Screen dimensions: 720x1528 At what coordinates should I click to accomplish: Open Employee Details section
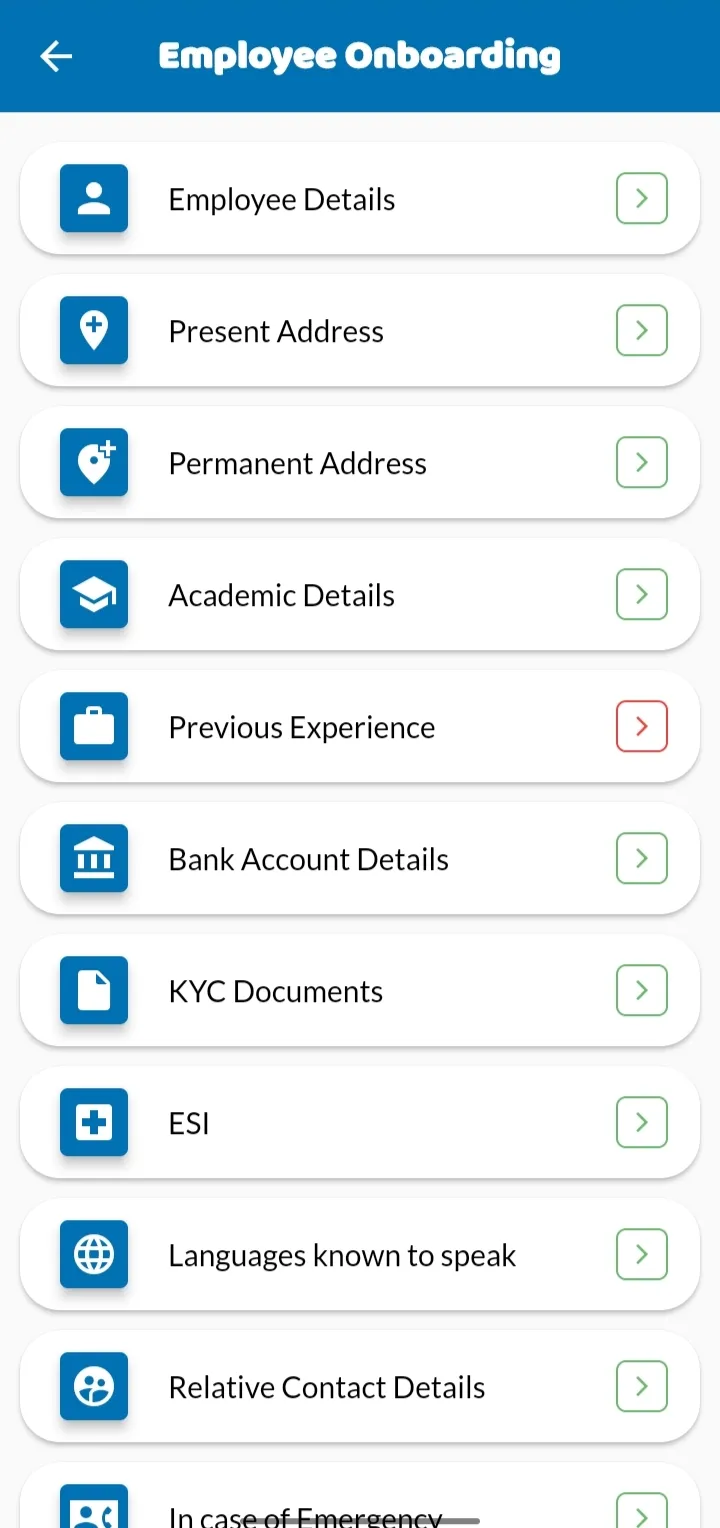(360, 199)
